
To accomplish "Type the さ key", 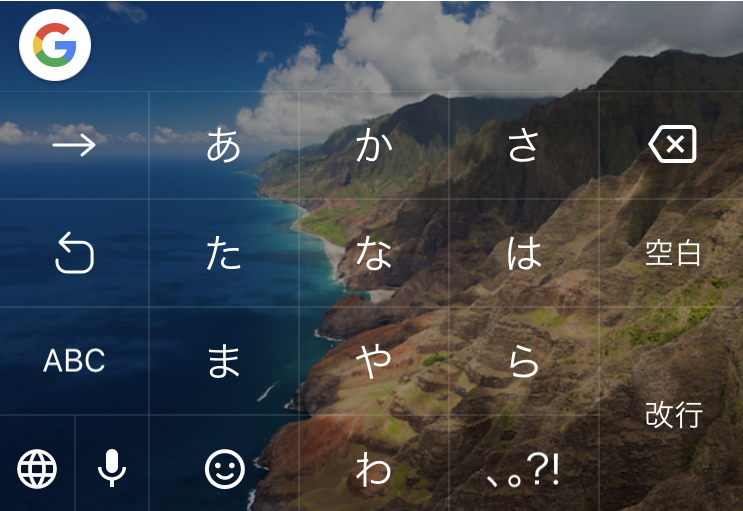I will tap(524, 146).
